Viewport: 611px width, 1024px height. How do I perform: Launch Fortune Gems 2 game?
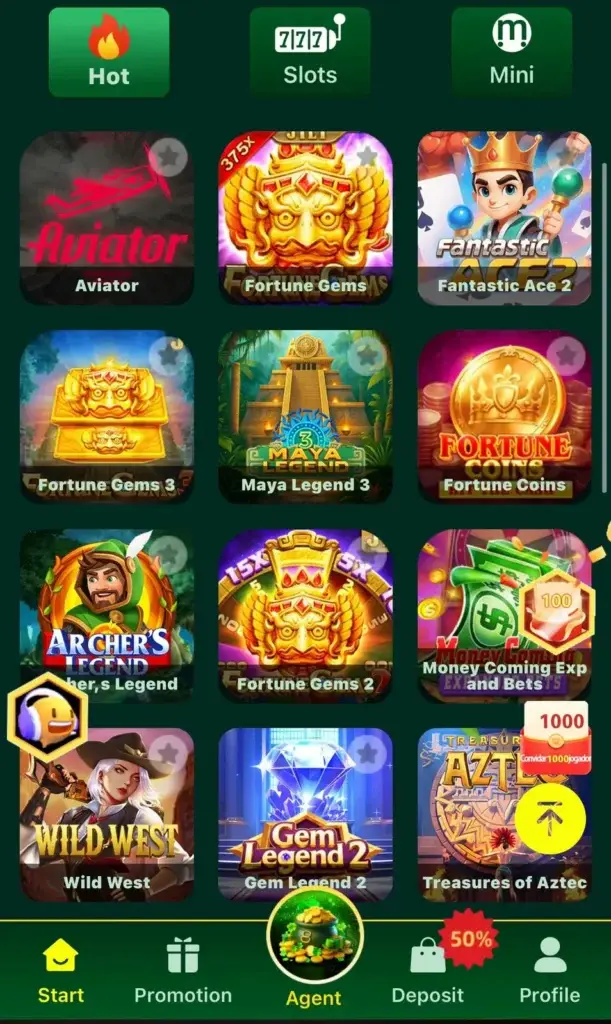coord(305,615)
